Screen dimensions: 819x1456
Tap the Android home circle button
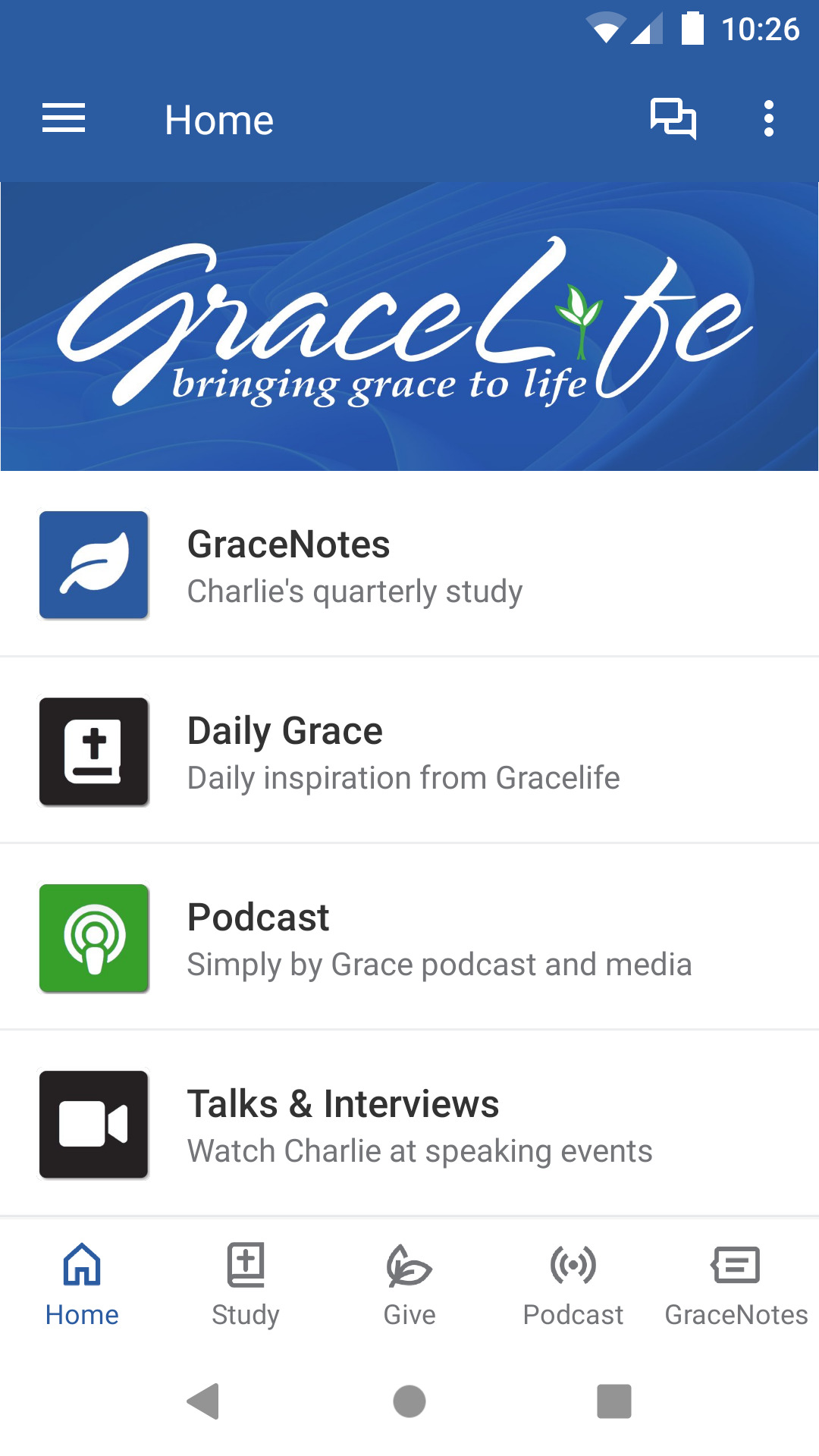(409, 1401)
